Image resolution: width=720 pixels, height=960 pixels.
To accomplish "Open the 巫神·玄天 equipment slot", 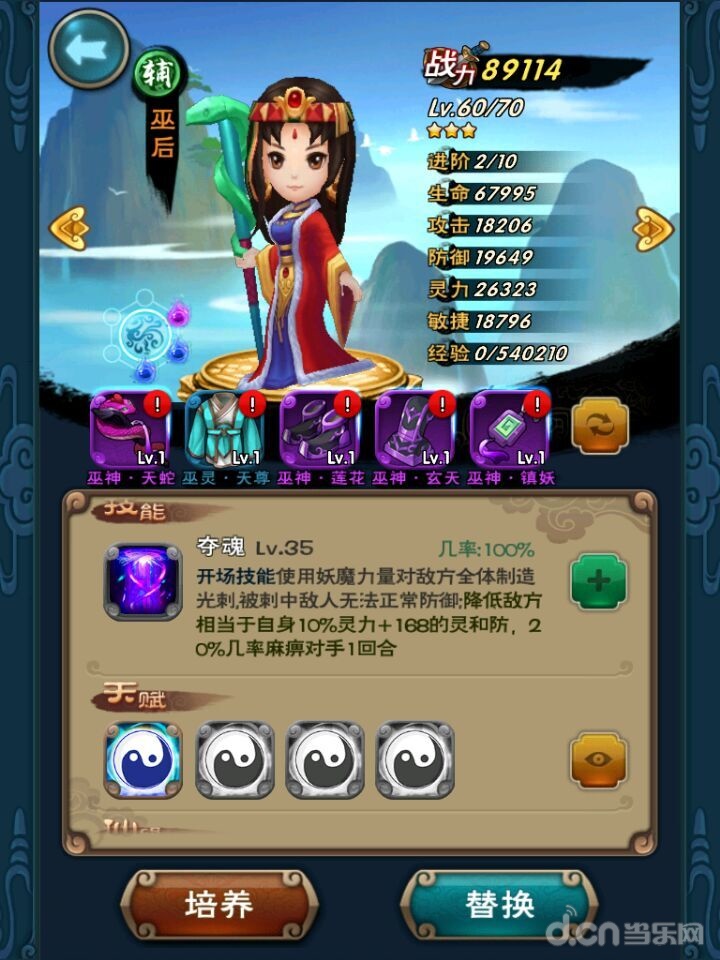I will pos(414,428).
